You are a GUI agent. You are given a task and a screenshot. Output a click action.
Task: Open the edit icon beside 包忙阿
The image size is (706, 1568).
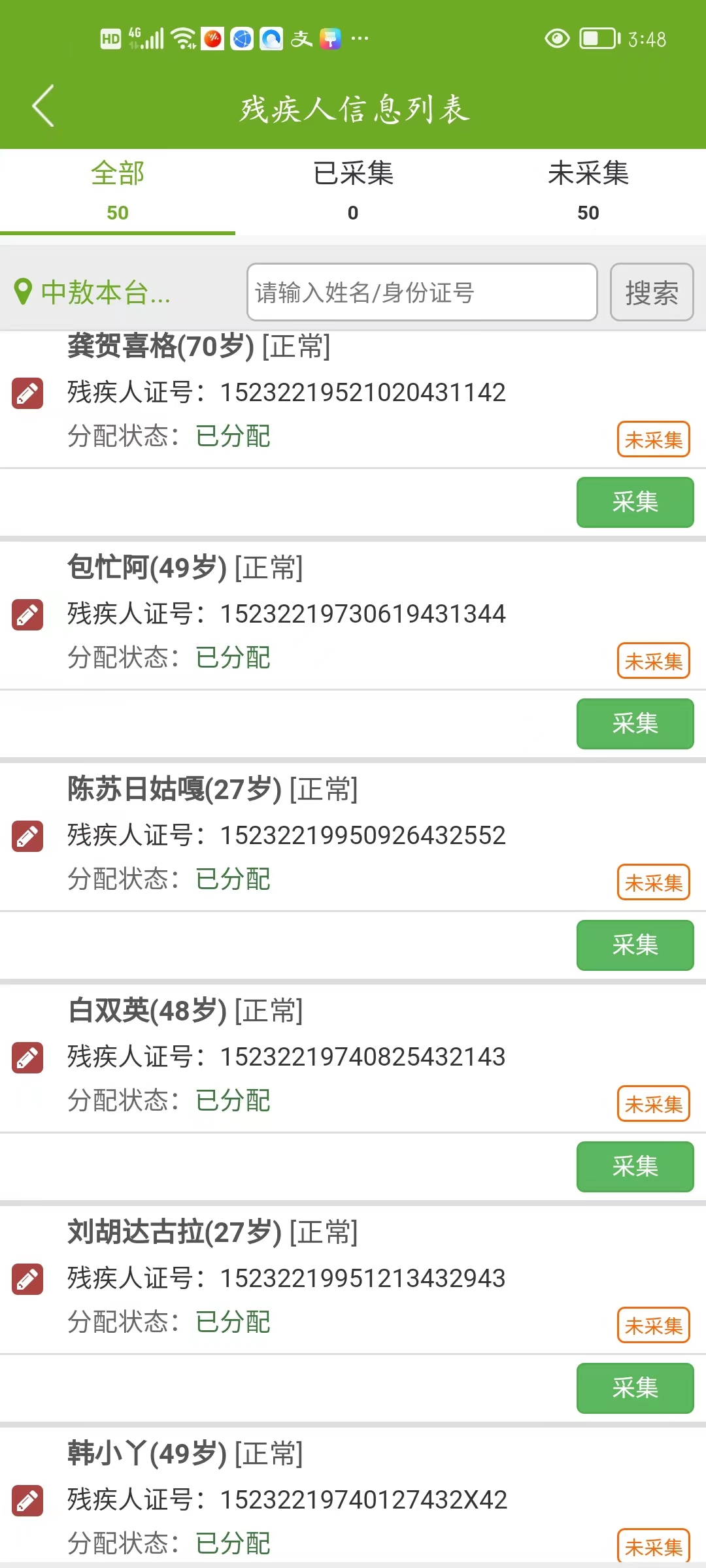27,615
